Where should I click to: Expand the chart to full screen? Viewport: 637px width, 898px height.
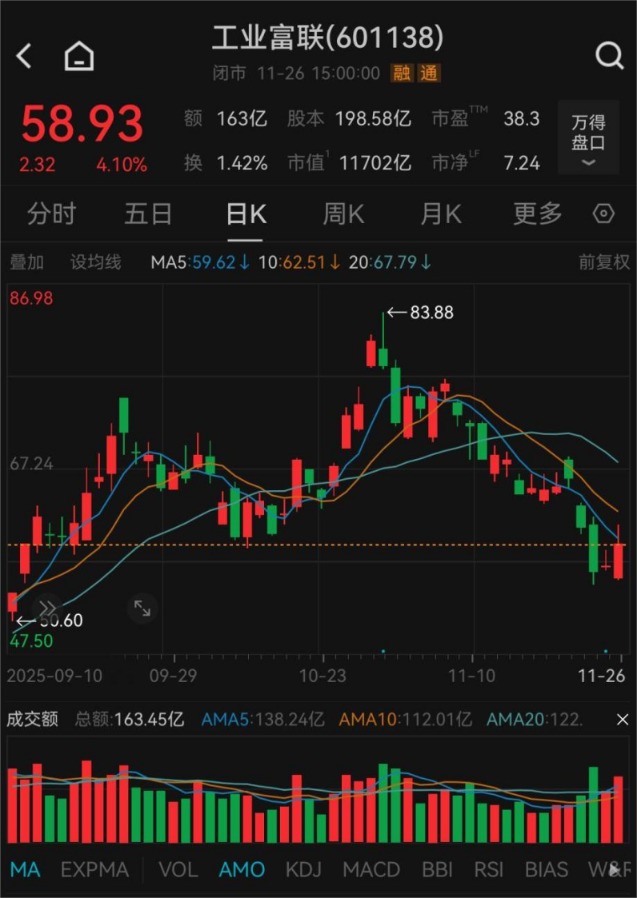click(142, 608)
